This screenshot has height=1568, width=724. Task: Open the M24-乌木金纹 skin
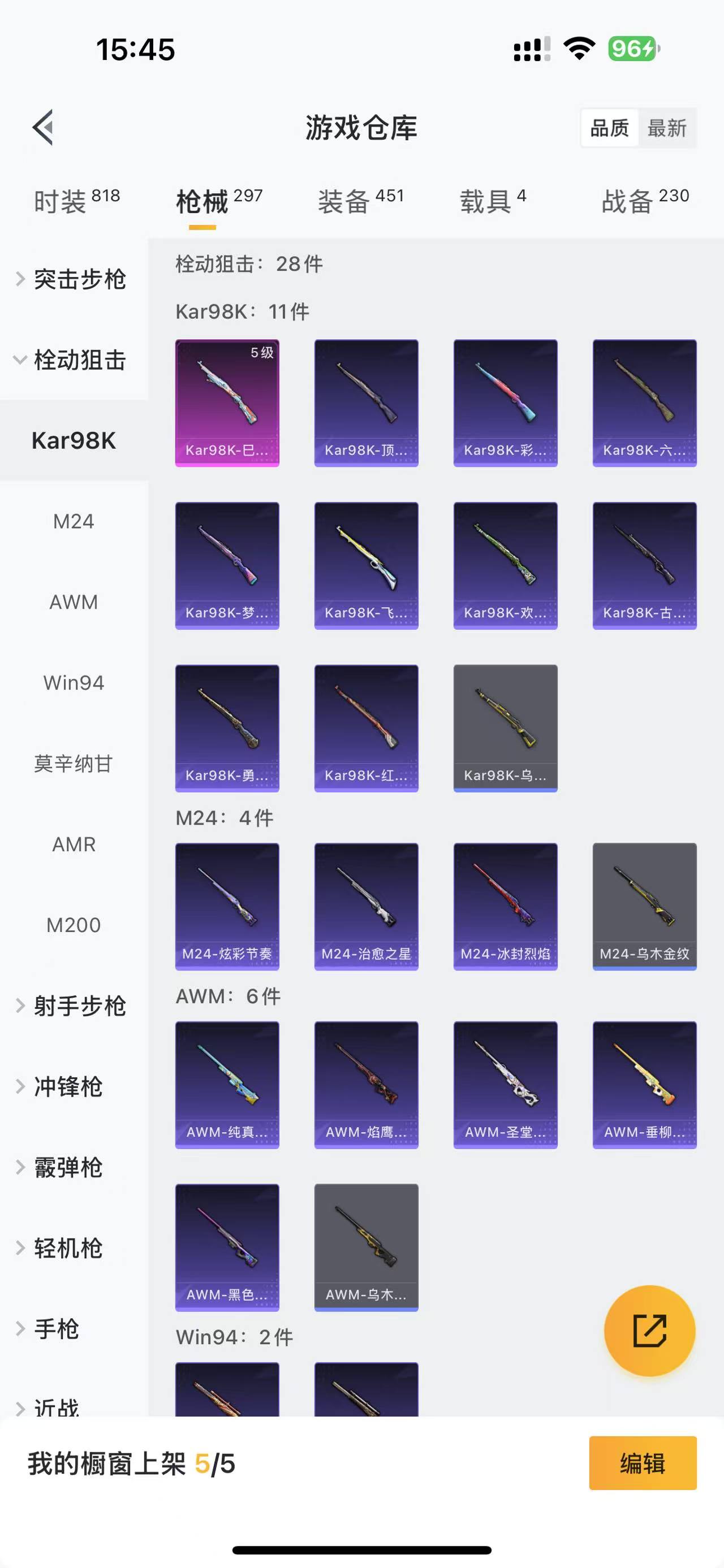coord(644,906)
